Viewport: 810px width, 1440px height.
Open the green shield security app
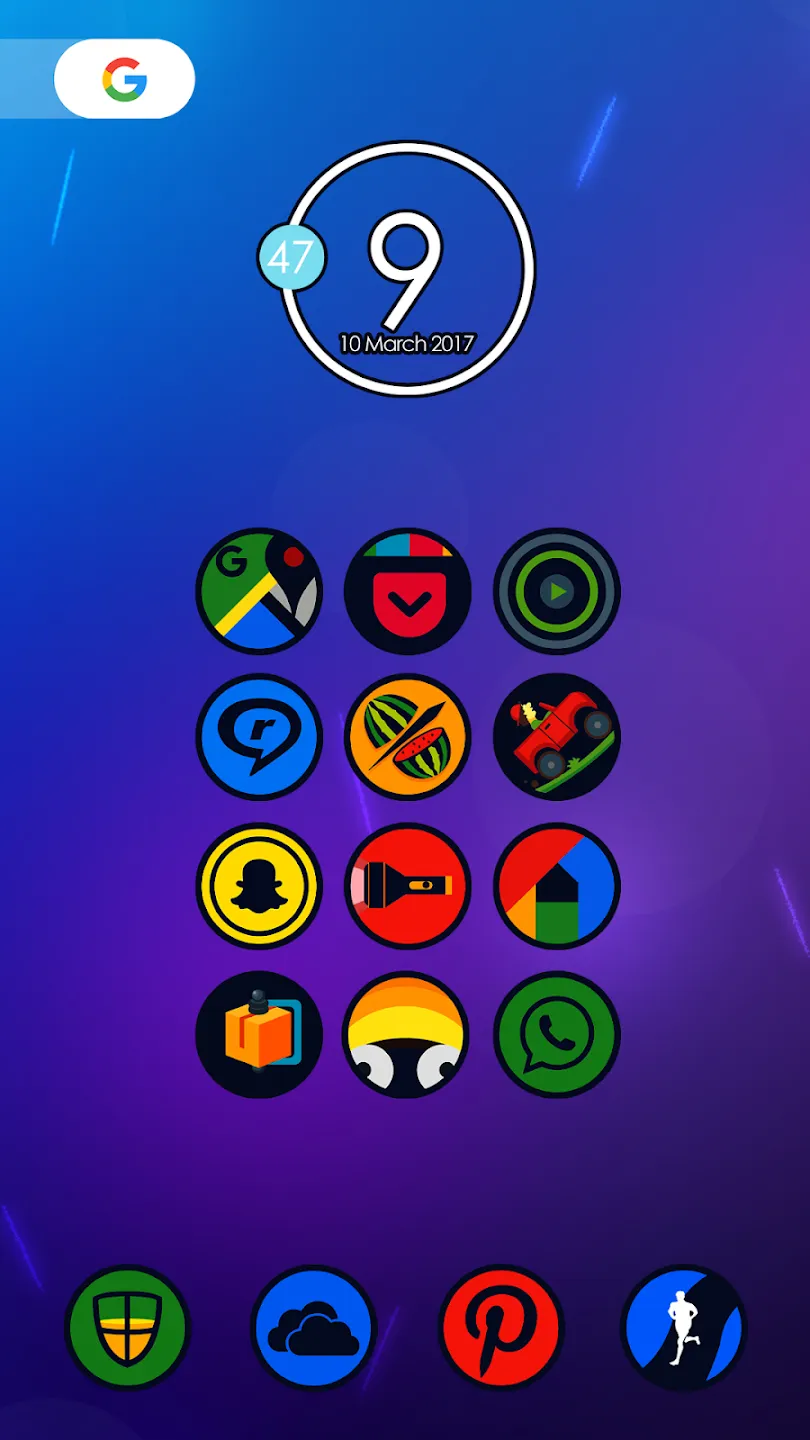coord(127,1328)
